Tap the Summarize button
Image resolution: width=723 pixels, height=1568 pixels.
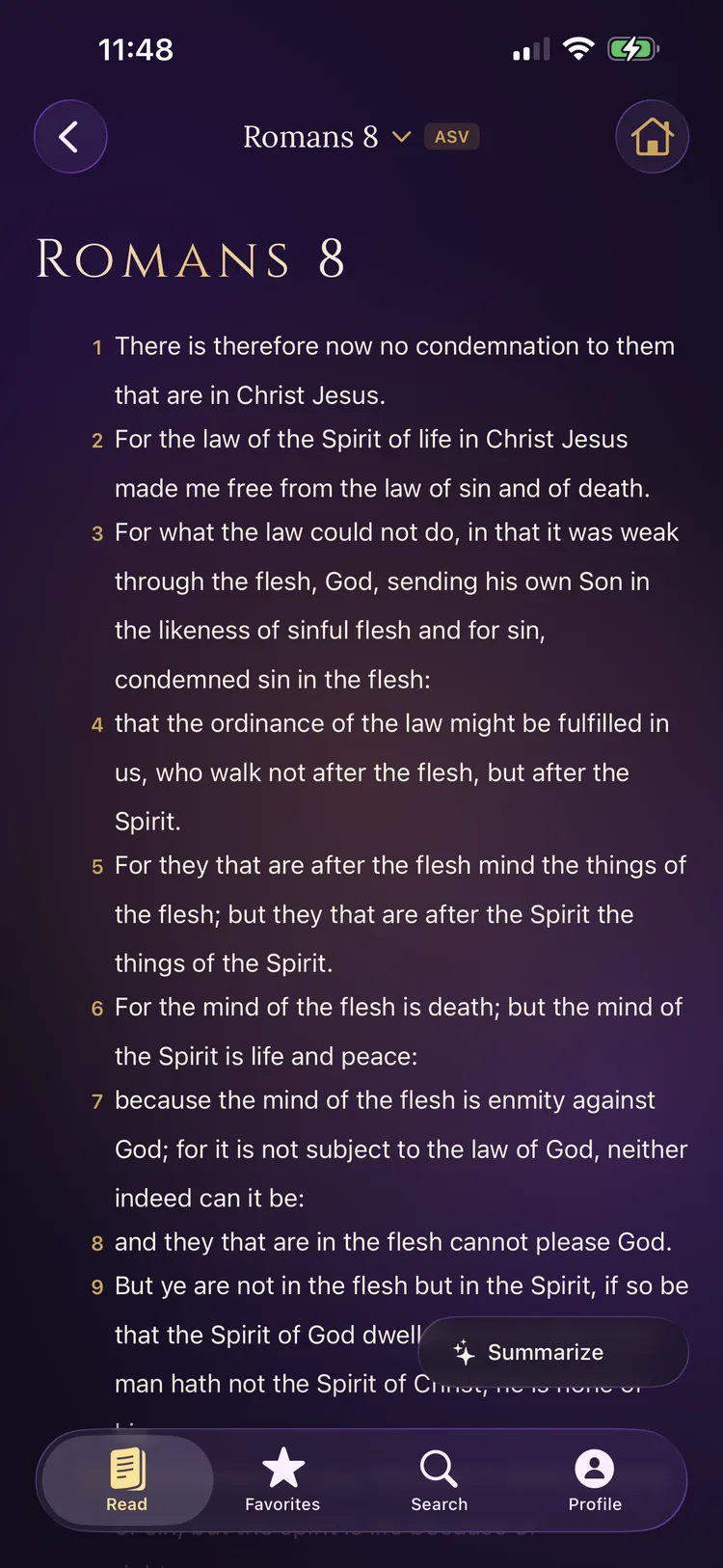(x=552, y=1352)
